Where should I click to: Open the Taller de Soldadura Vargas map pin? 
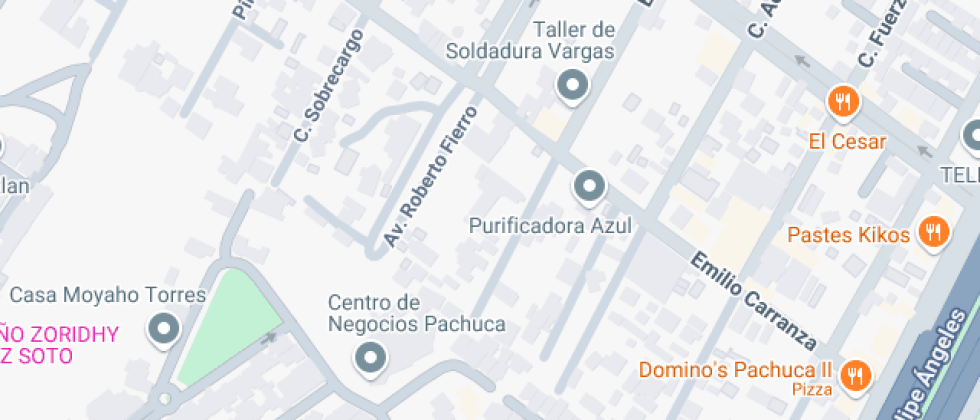pos(572,87)
